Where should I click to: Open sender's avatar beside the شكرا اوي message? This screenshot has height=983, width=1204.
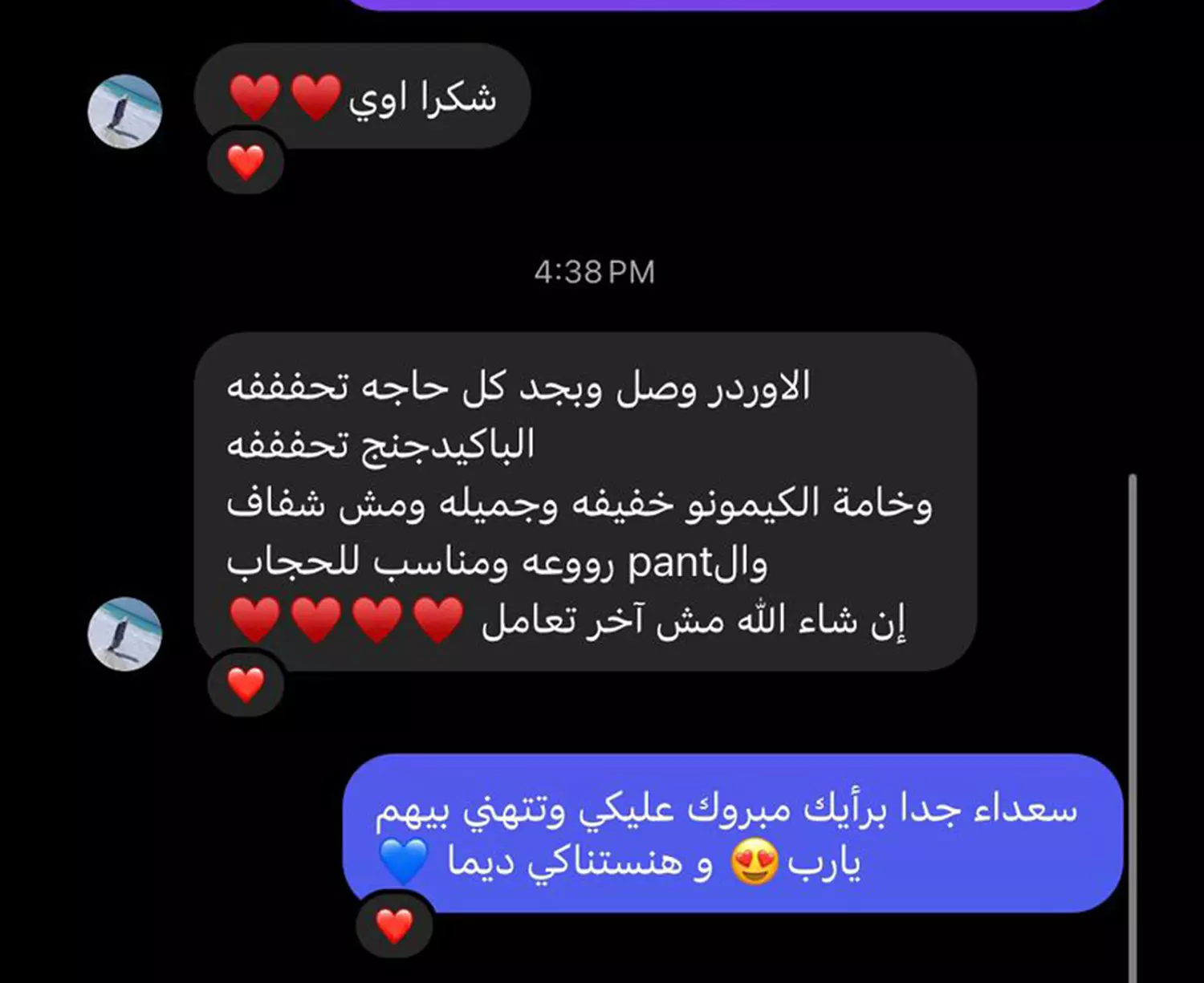pos(124,112)
